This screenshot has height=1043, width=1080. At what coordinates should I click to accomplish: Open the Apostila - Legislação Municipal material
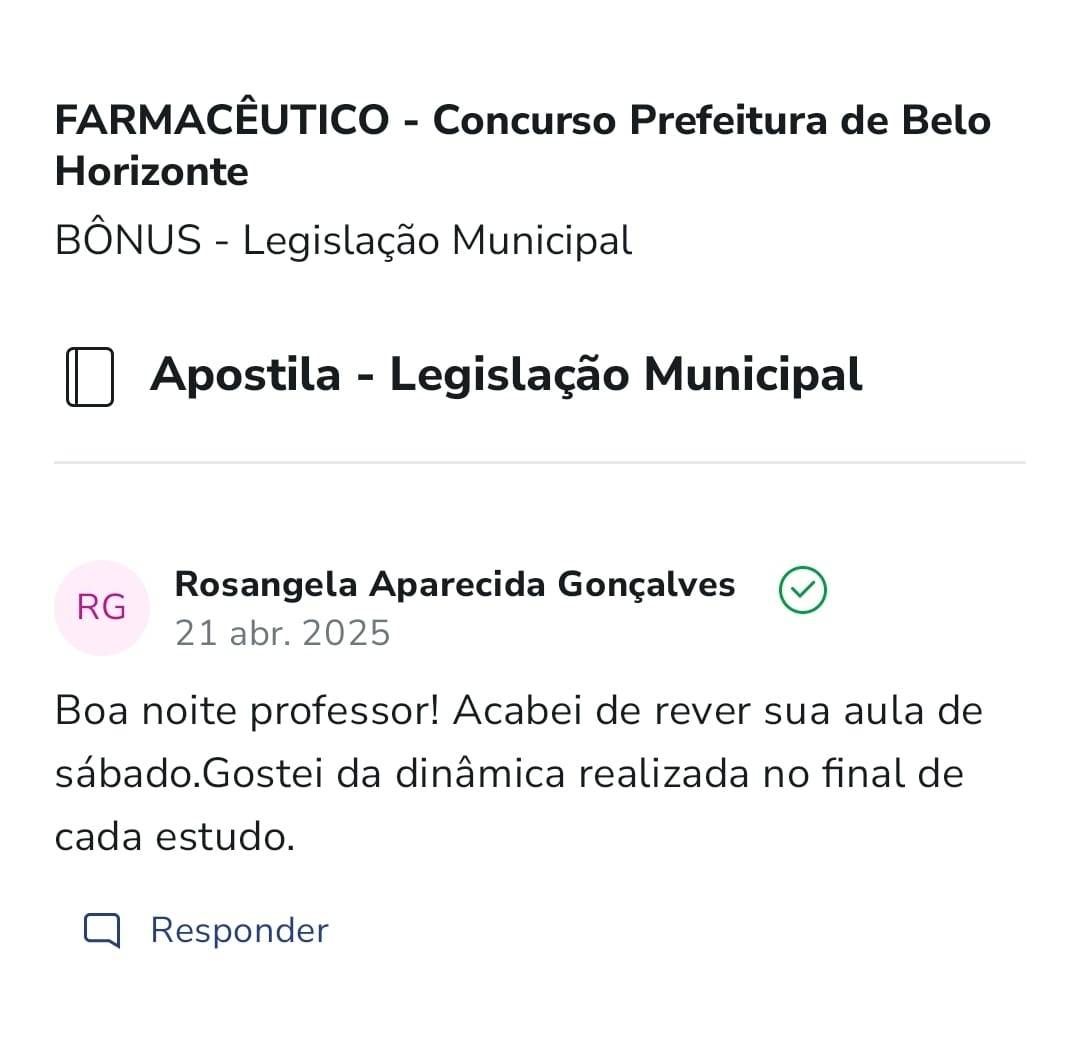pyautogui.click(x=505, y=375)
